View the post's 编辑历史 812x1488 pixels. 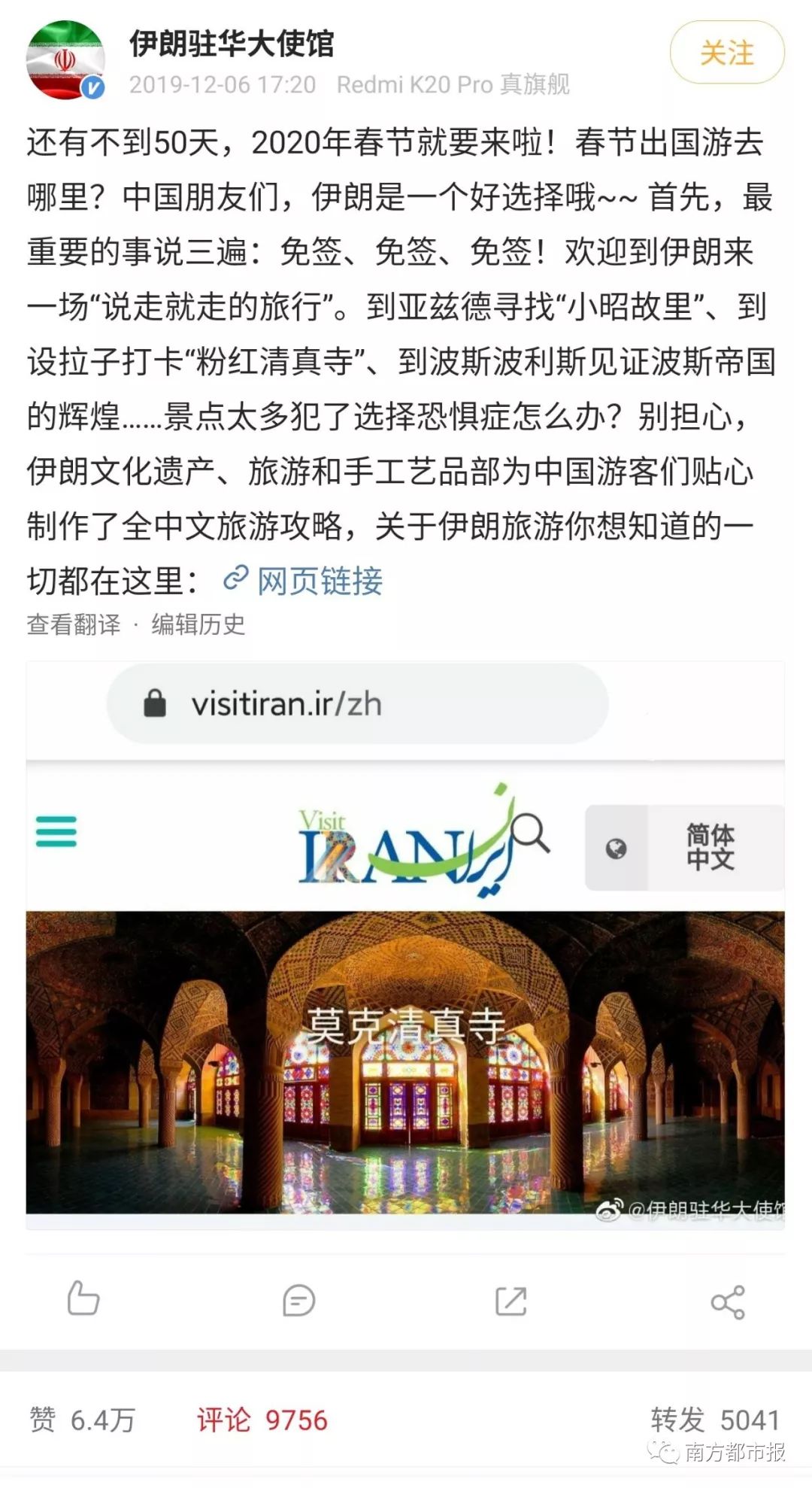click(x=198, y=624)
